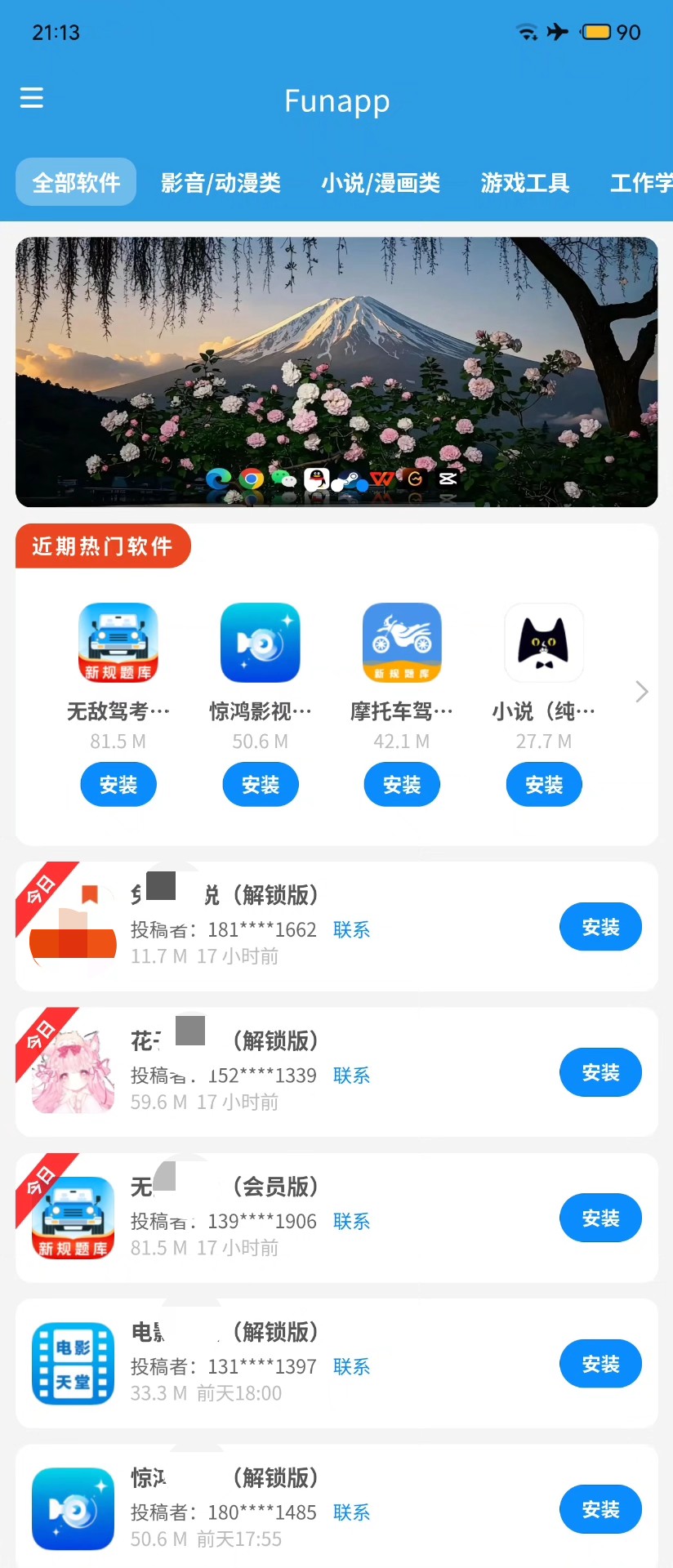The width and height of the screenshot is (673, 1568).
Task: Contact submitter 131****1397
Action: [x=351, y=1366]
